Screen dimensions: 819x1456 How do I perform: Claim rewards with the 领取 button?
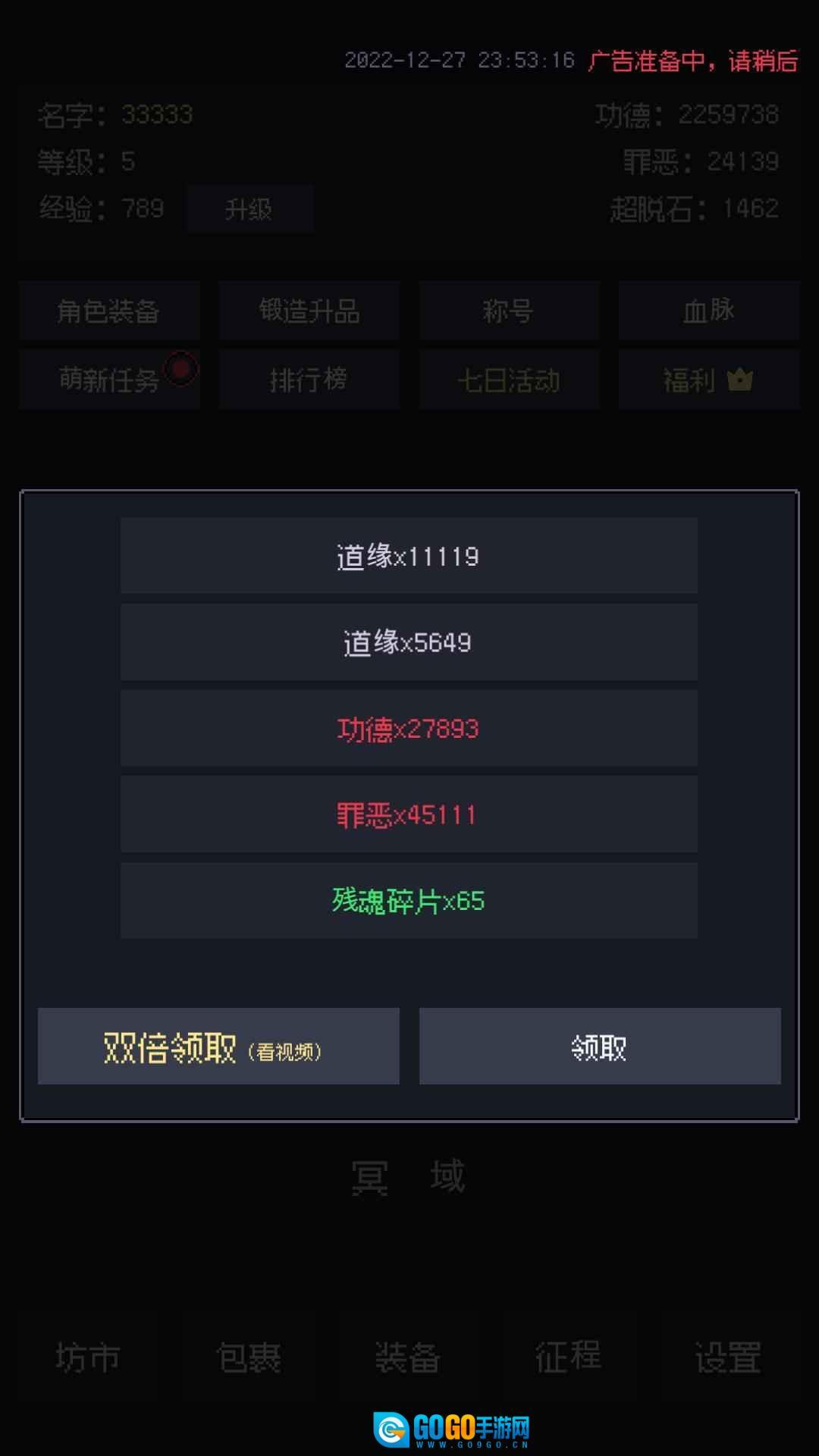click(599, 1046)
